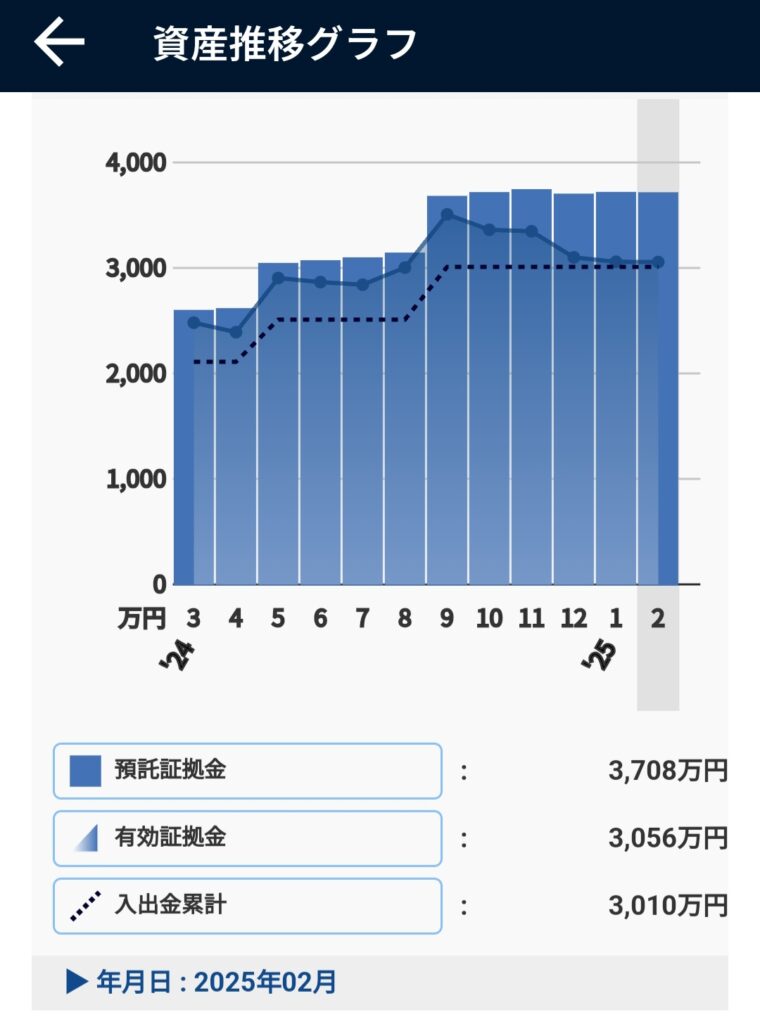
Task: Toggle the 有効証拠金 legend button
Action: [247, 838]
